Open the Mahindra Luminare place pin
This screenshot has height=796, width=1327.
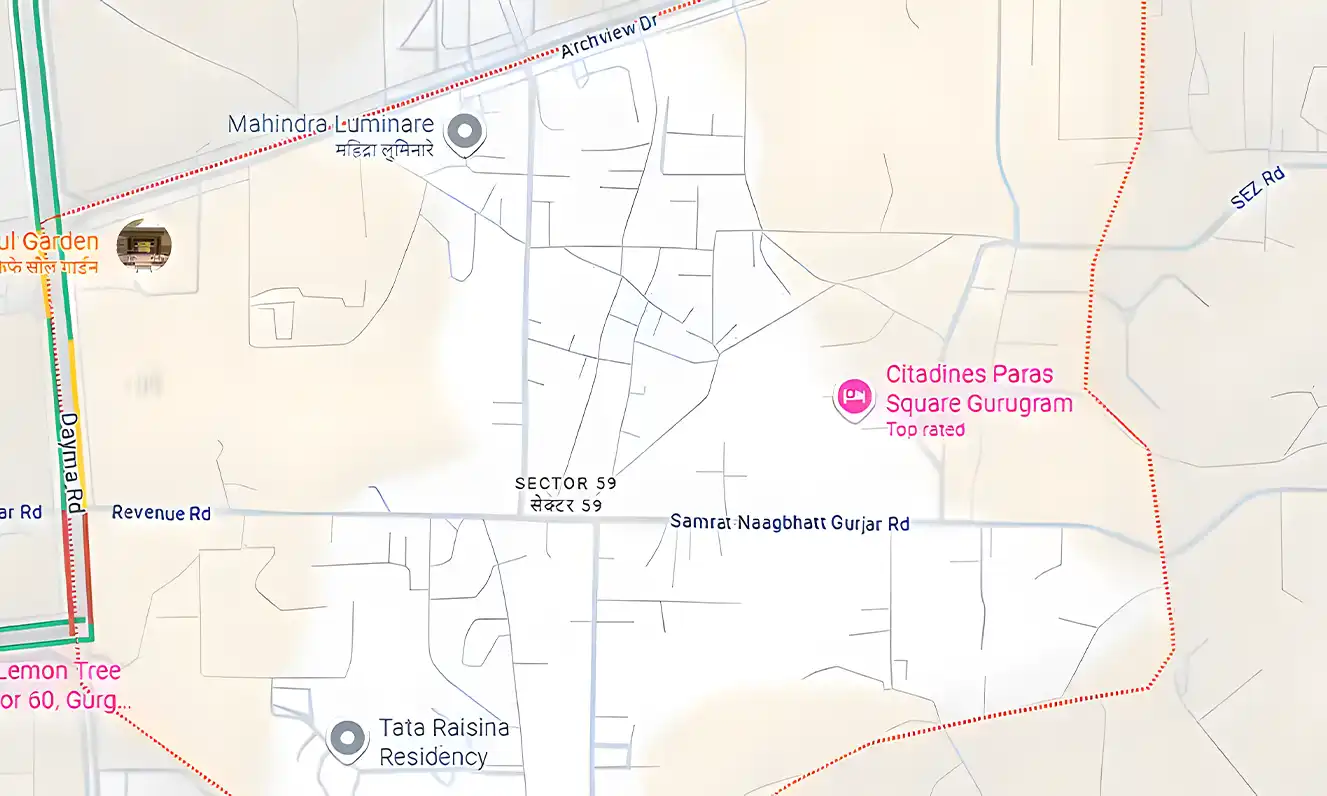point(463,132)
